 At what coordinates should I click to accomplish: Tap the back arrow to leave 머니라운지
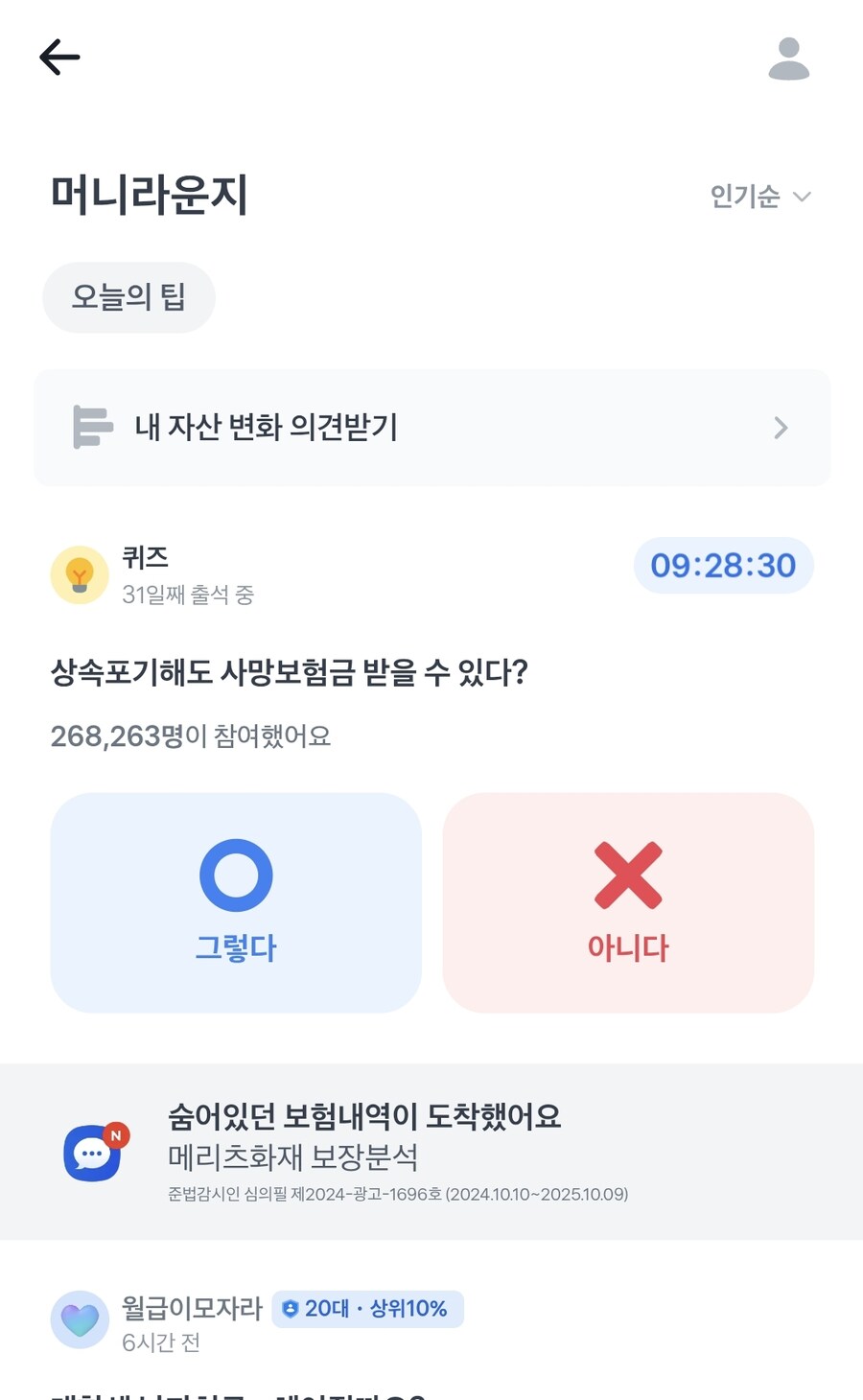pos(59,58)
